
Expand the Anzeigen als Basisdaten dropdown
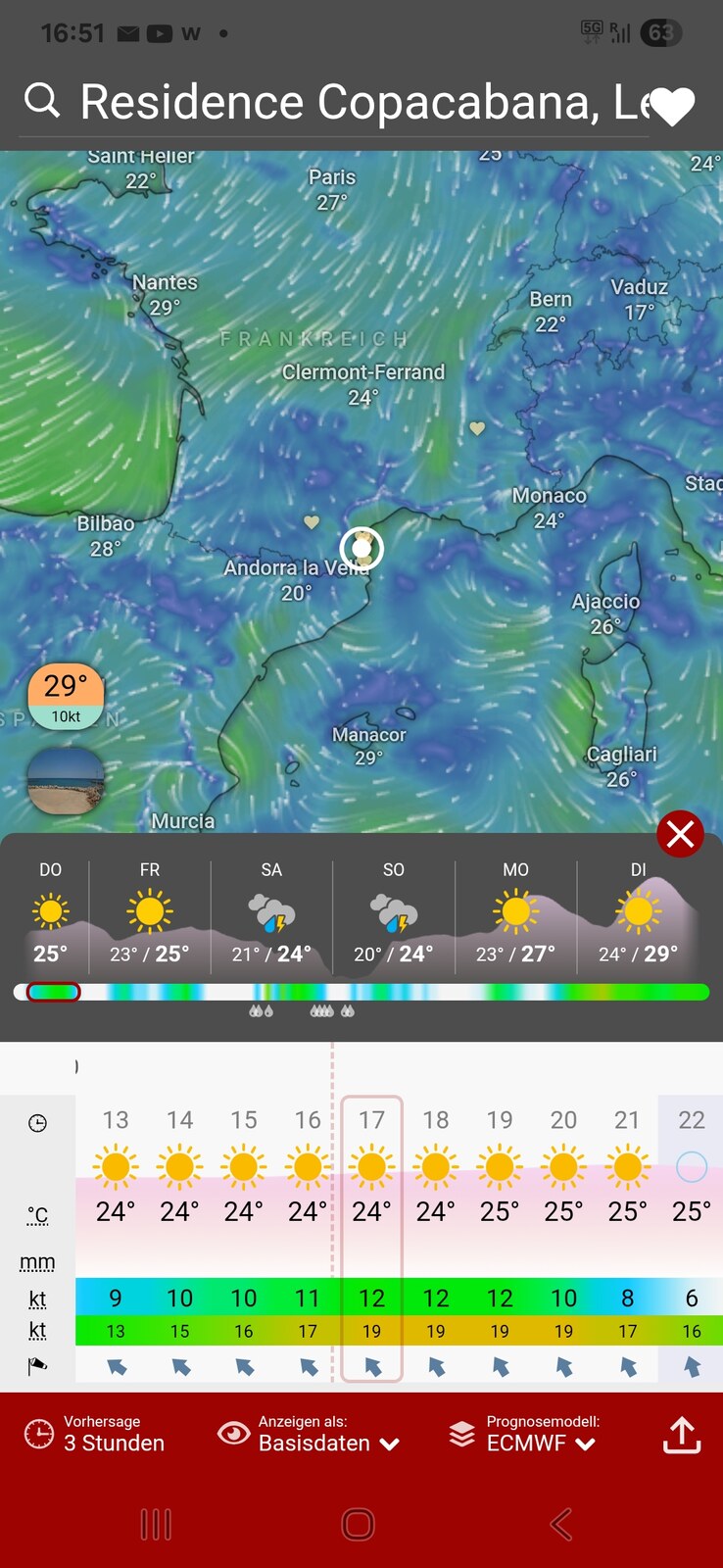(309, 1434)
